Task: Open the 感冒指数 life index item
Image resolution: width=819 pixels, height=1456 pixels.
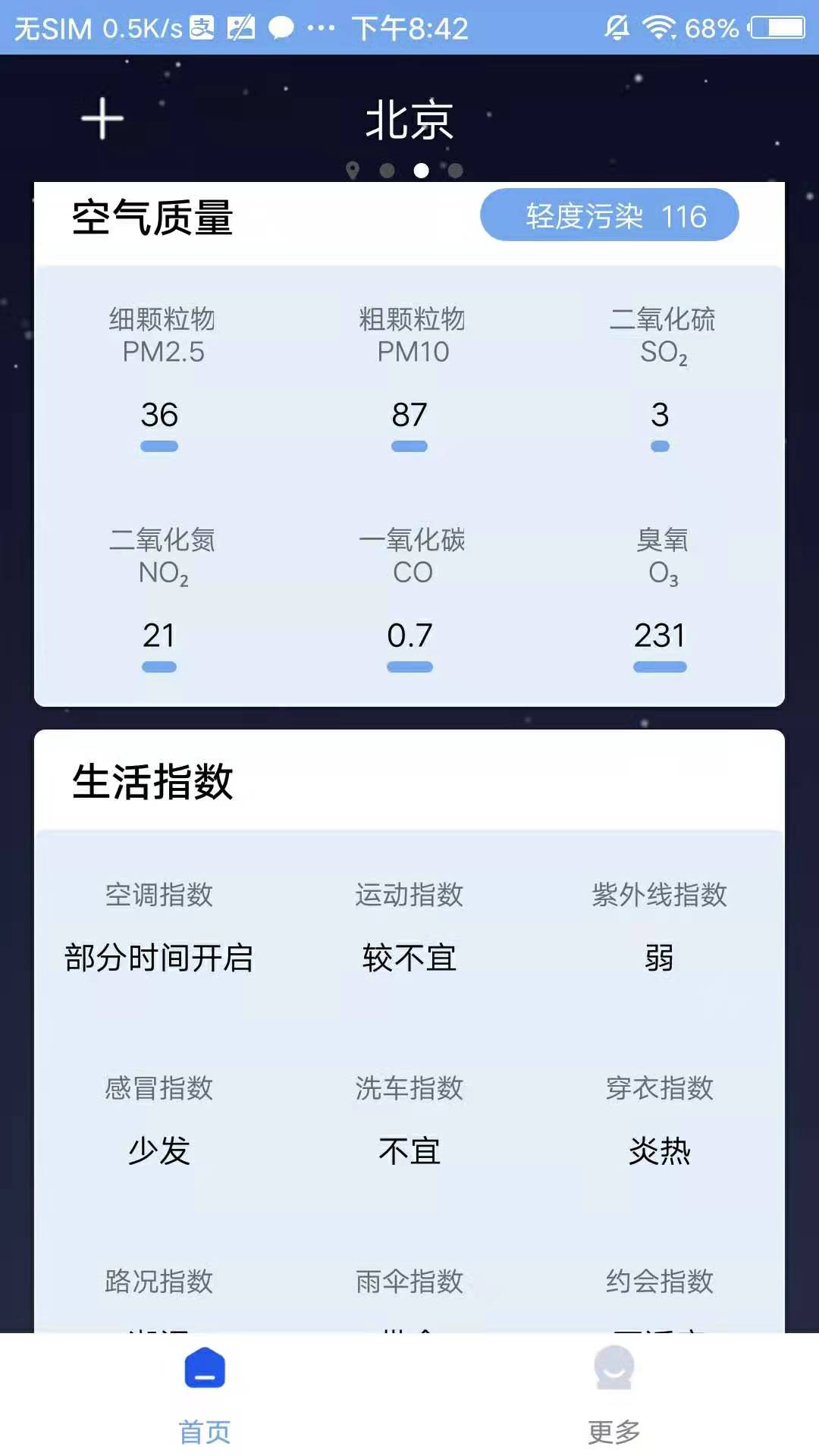Action: pyautogui.click(x=159, y=1120)
